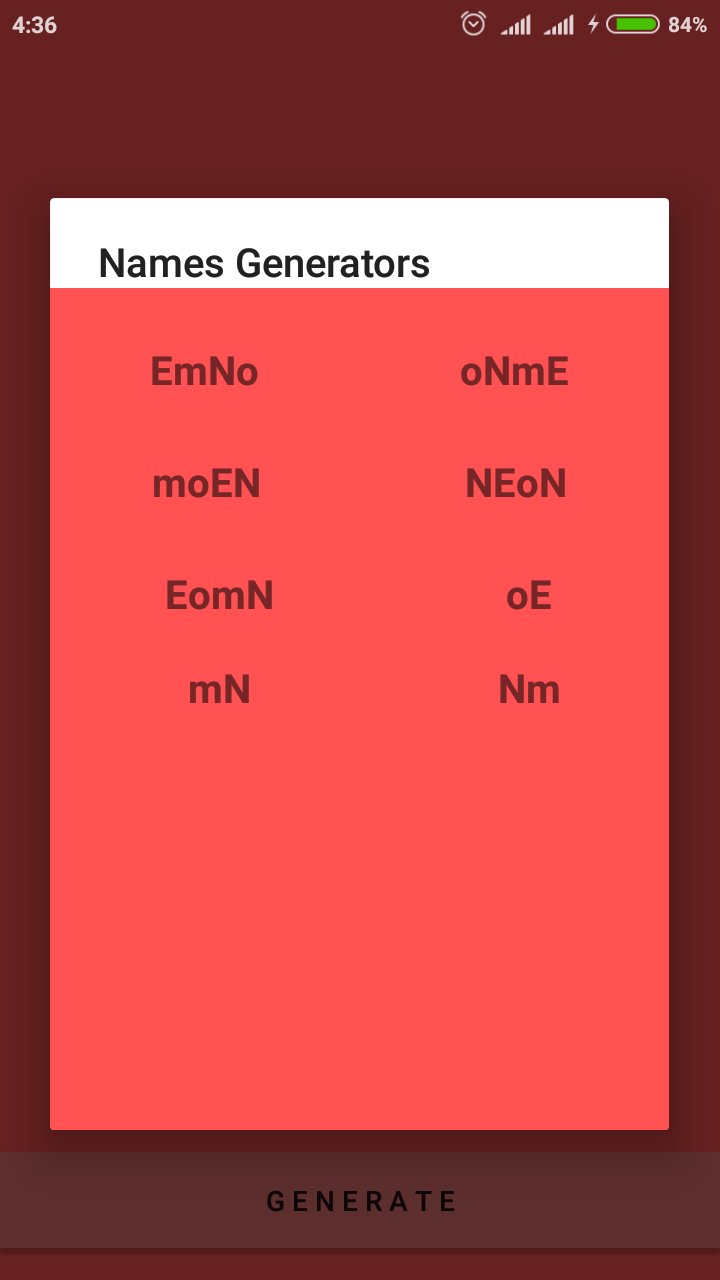This screenshot has height=1280, width=720.
Task: Pick the name Nm
Action: coord(529,688)
